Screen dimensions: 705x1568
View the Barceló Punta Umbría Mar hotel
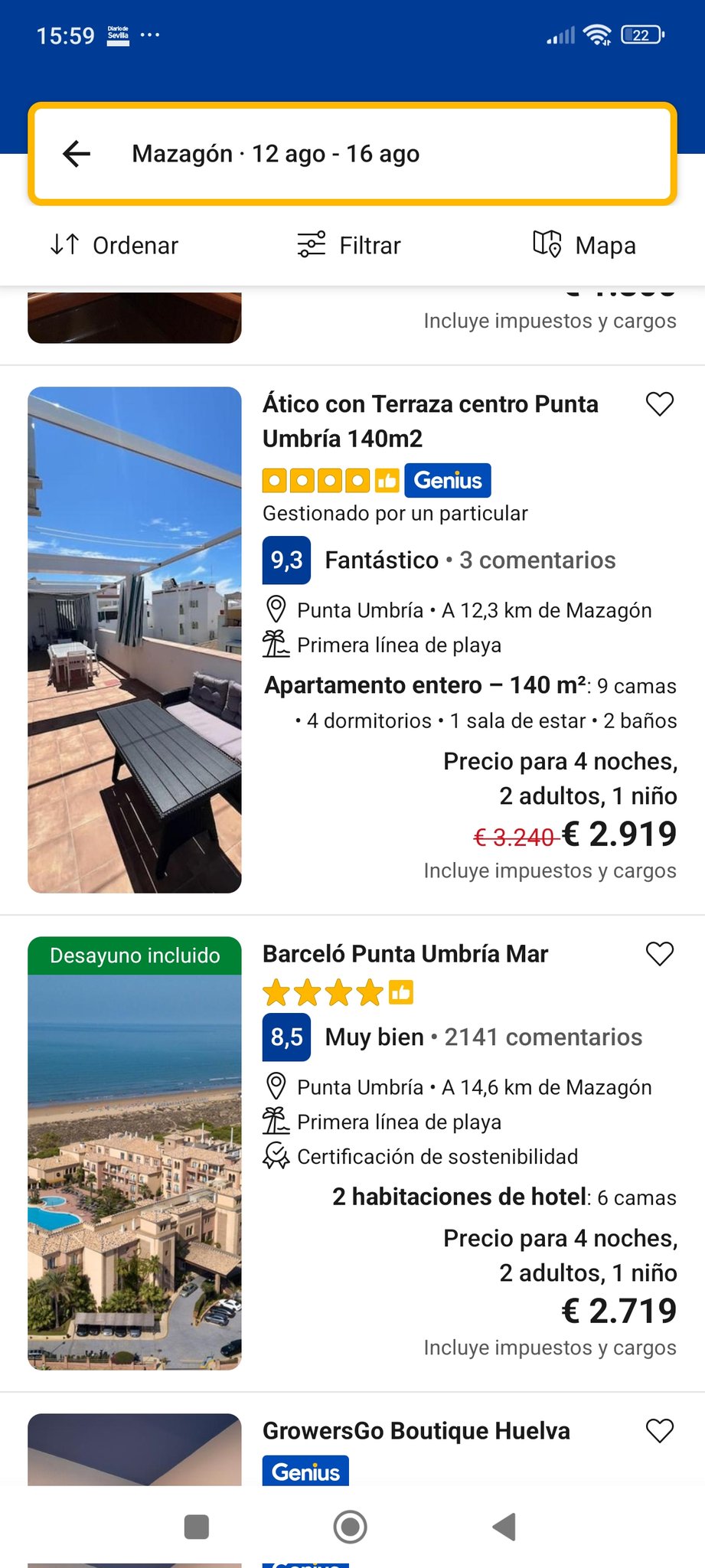pos(405,954)
